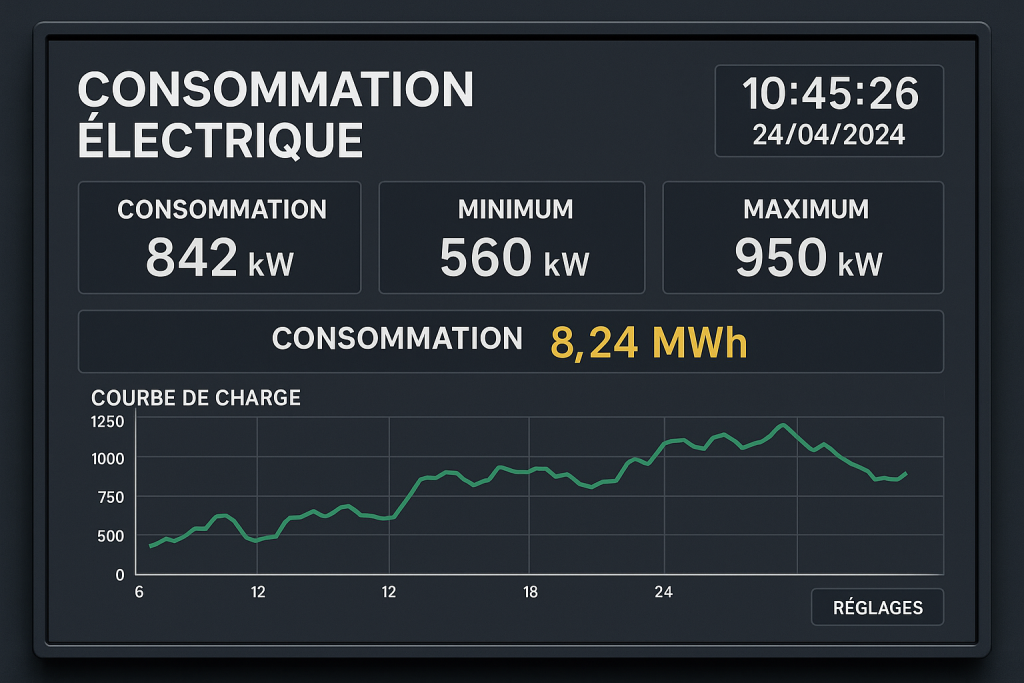1024x683 pixels.
Task: Open the Réglages settings button
Action: (x=877, y=607)
